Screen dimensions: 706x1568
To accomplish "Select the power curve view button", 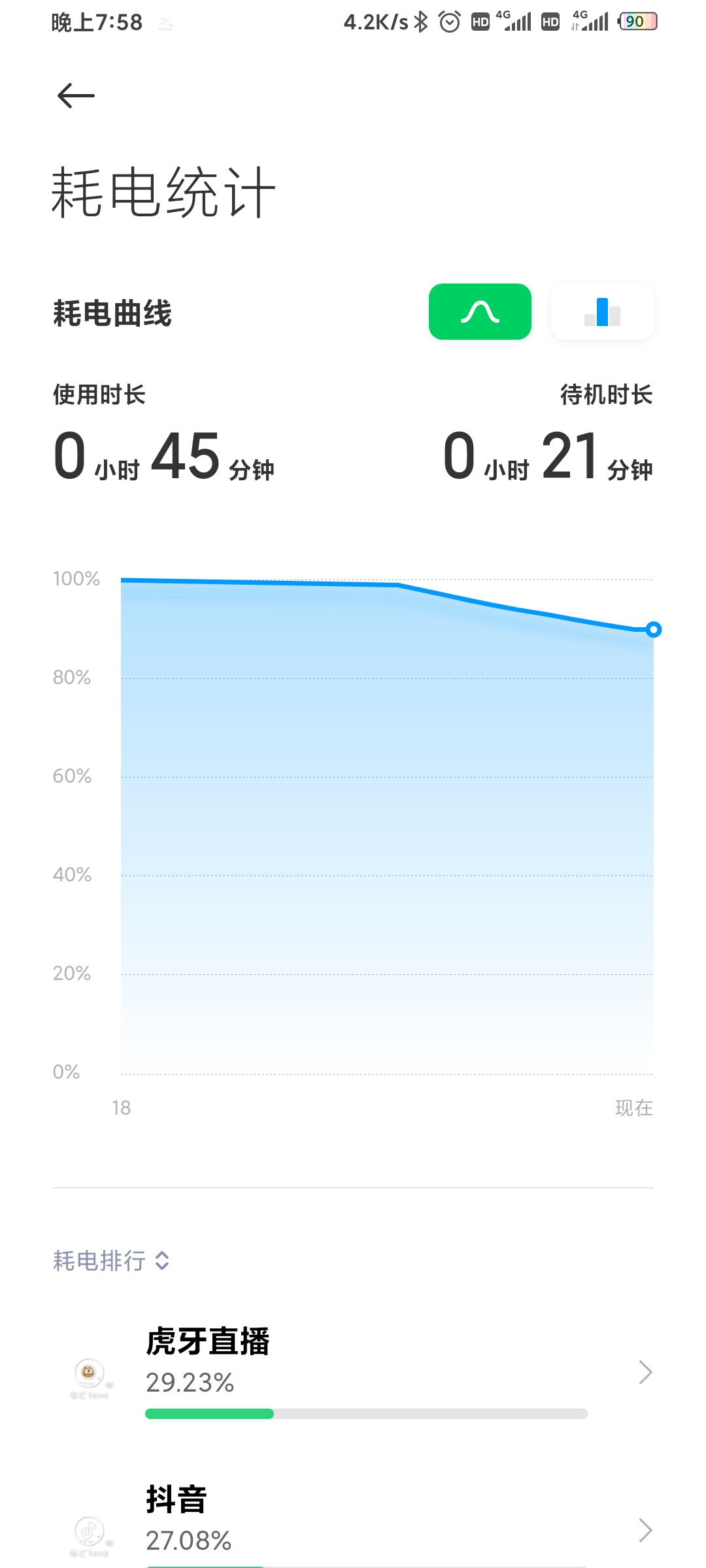I will 480,312.
